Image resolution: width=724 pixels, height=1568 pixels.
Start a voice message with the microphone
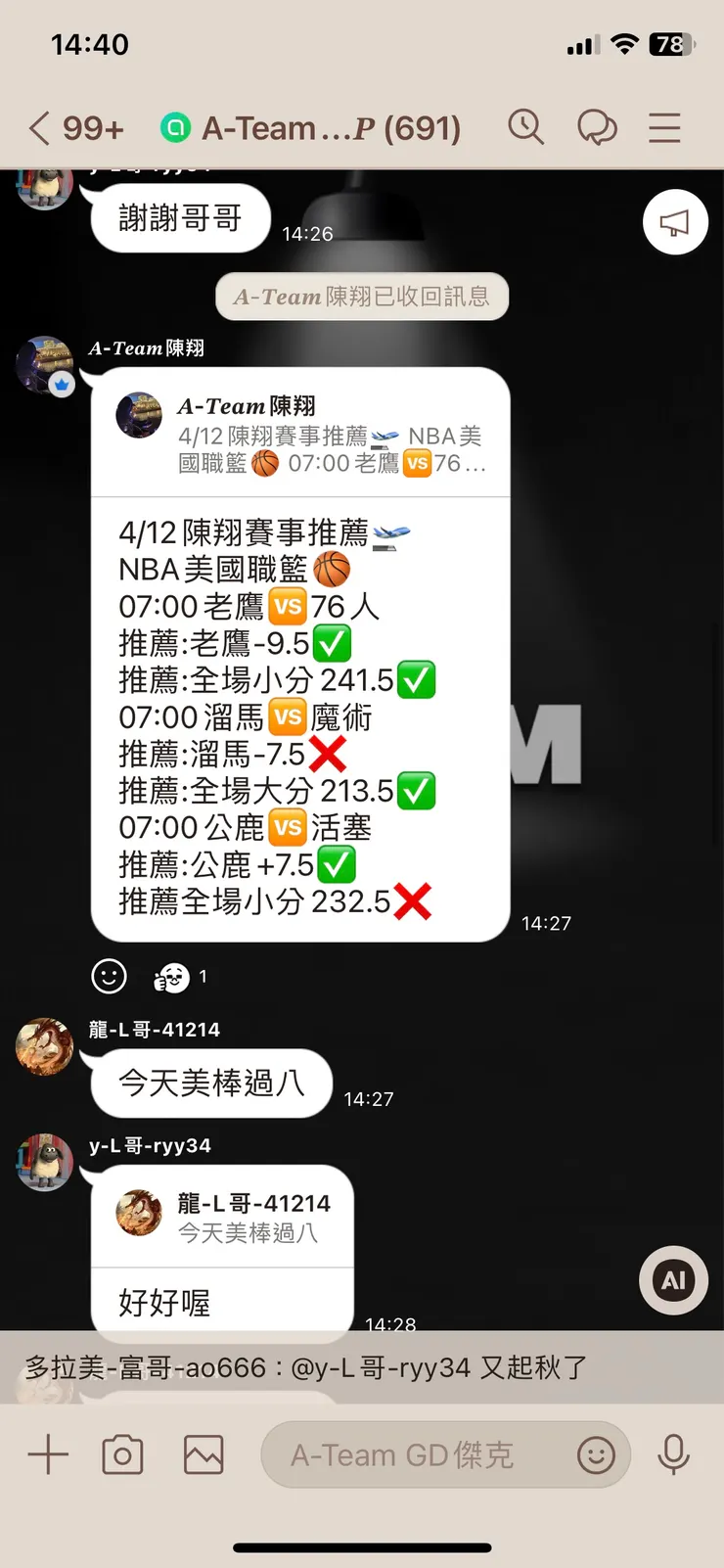pos(675,1454)
